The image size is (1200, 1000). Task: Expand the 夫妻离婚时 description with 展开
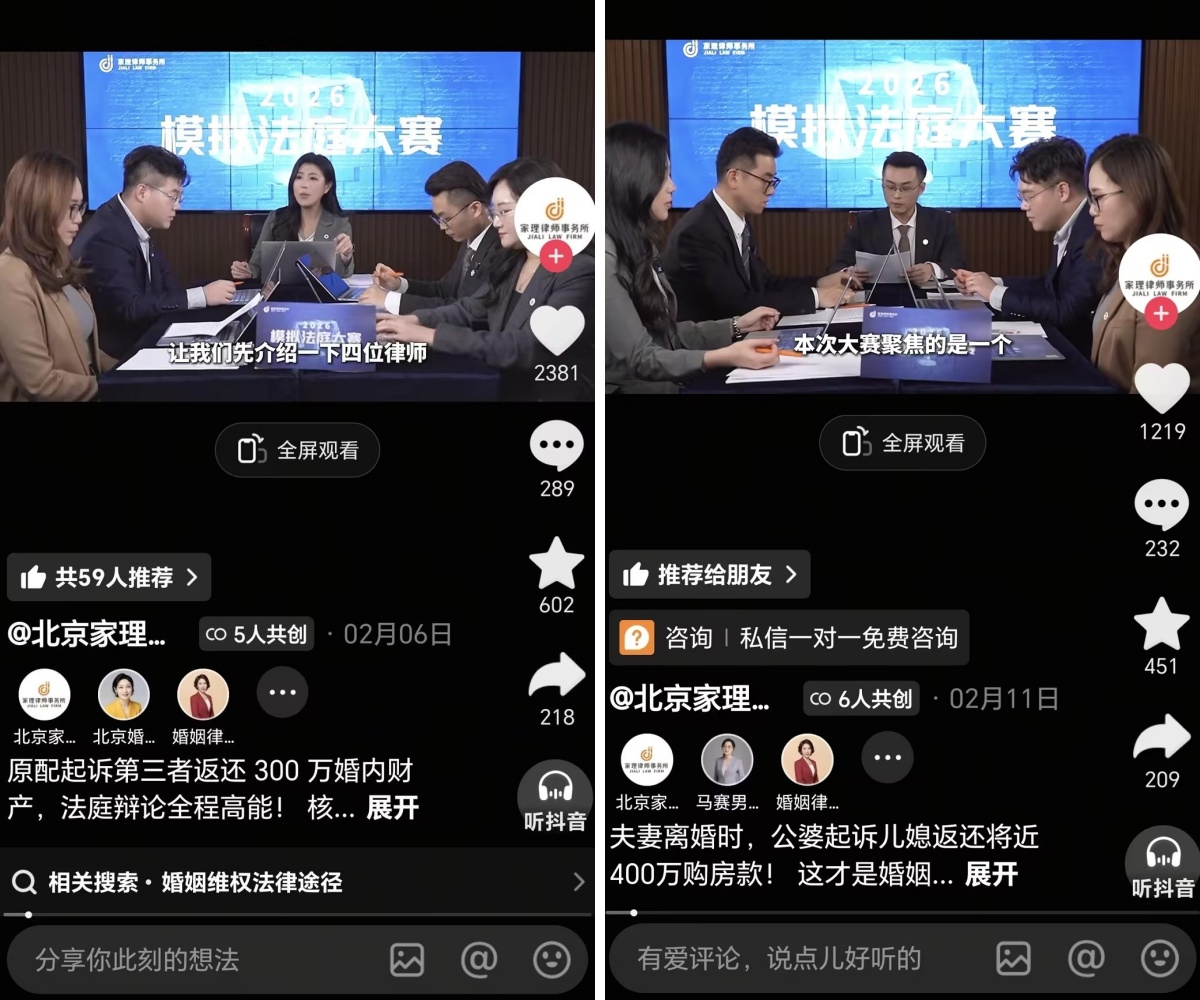(x=990, y=873)
